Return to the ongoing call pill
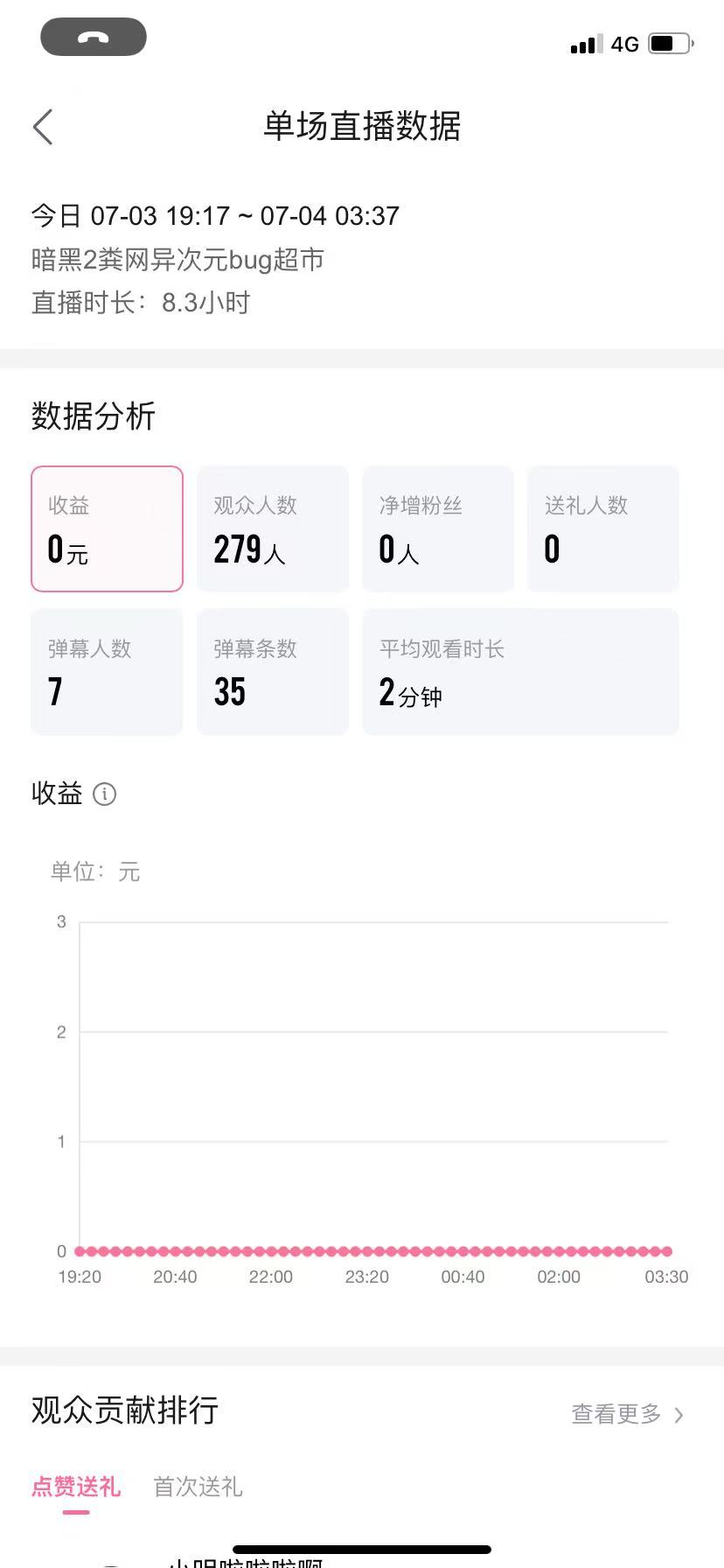724x1568 pixels. pyautogui.click(x=94, y=37)
